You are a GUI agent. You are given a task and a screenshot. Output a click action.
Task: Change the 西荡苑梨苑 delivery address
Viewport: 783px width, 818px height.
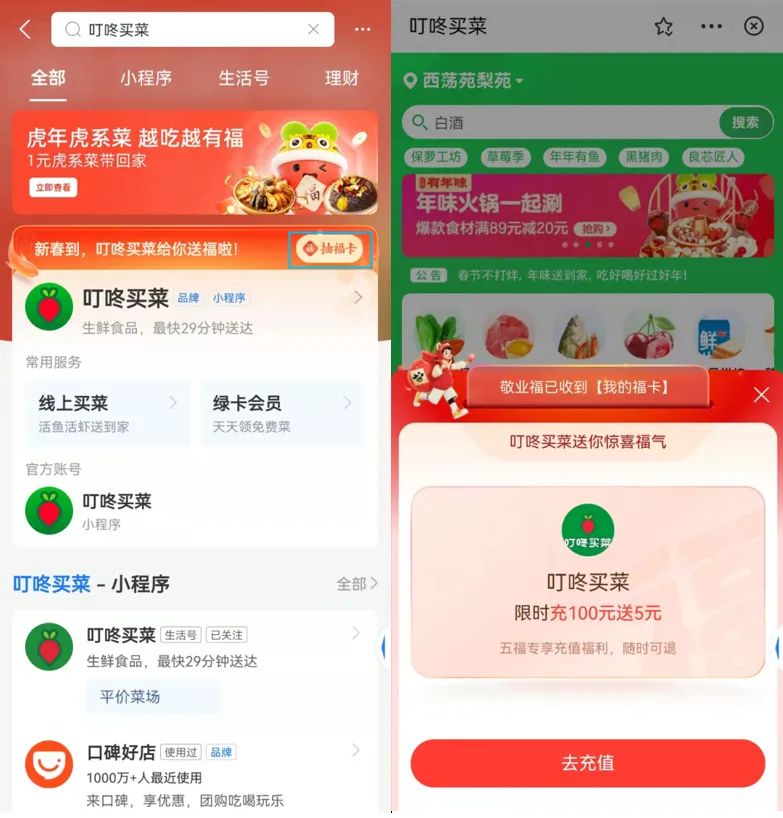pyautogui.click(x=464, y=80)
